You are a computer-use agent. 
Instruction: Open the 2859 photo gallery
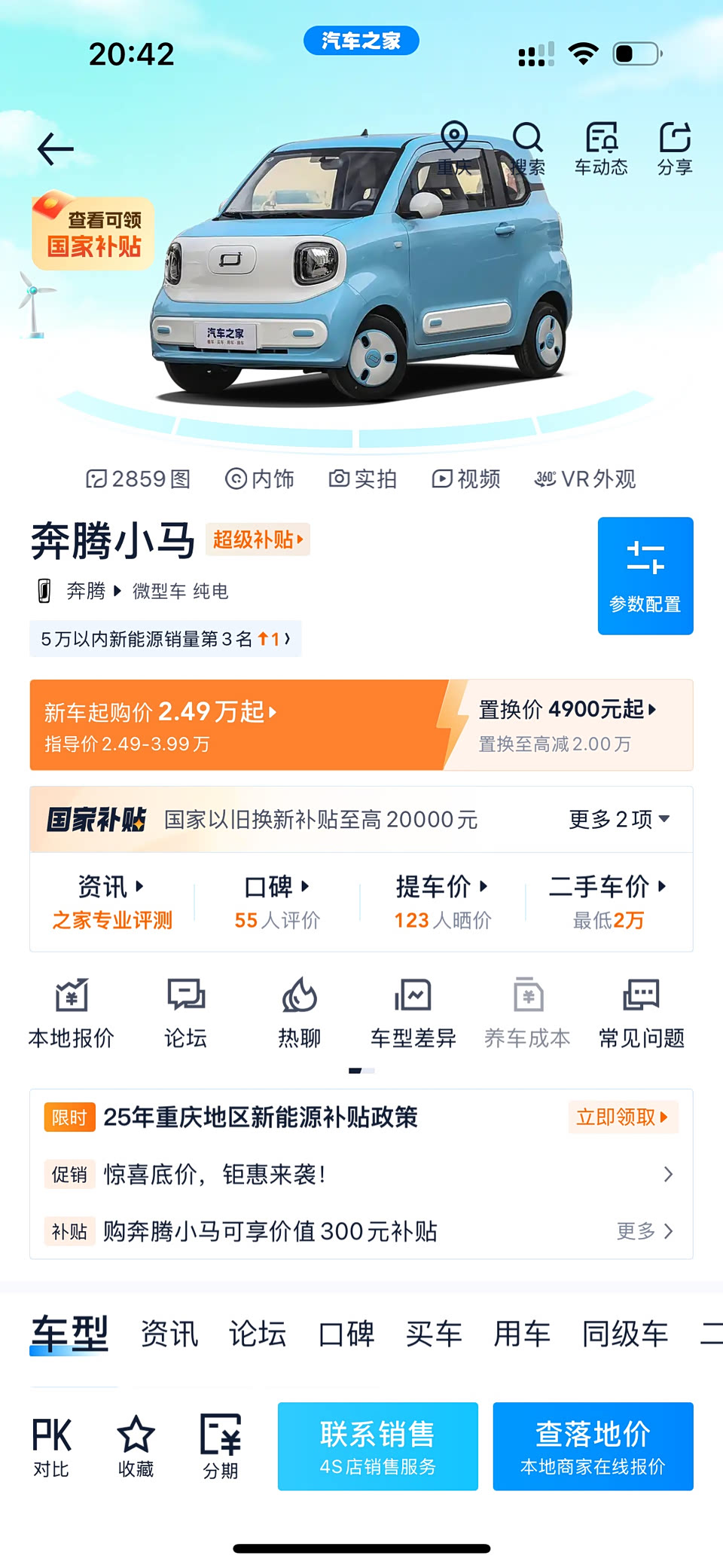[138, 478]
